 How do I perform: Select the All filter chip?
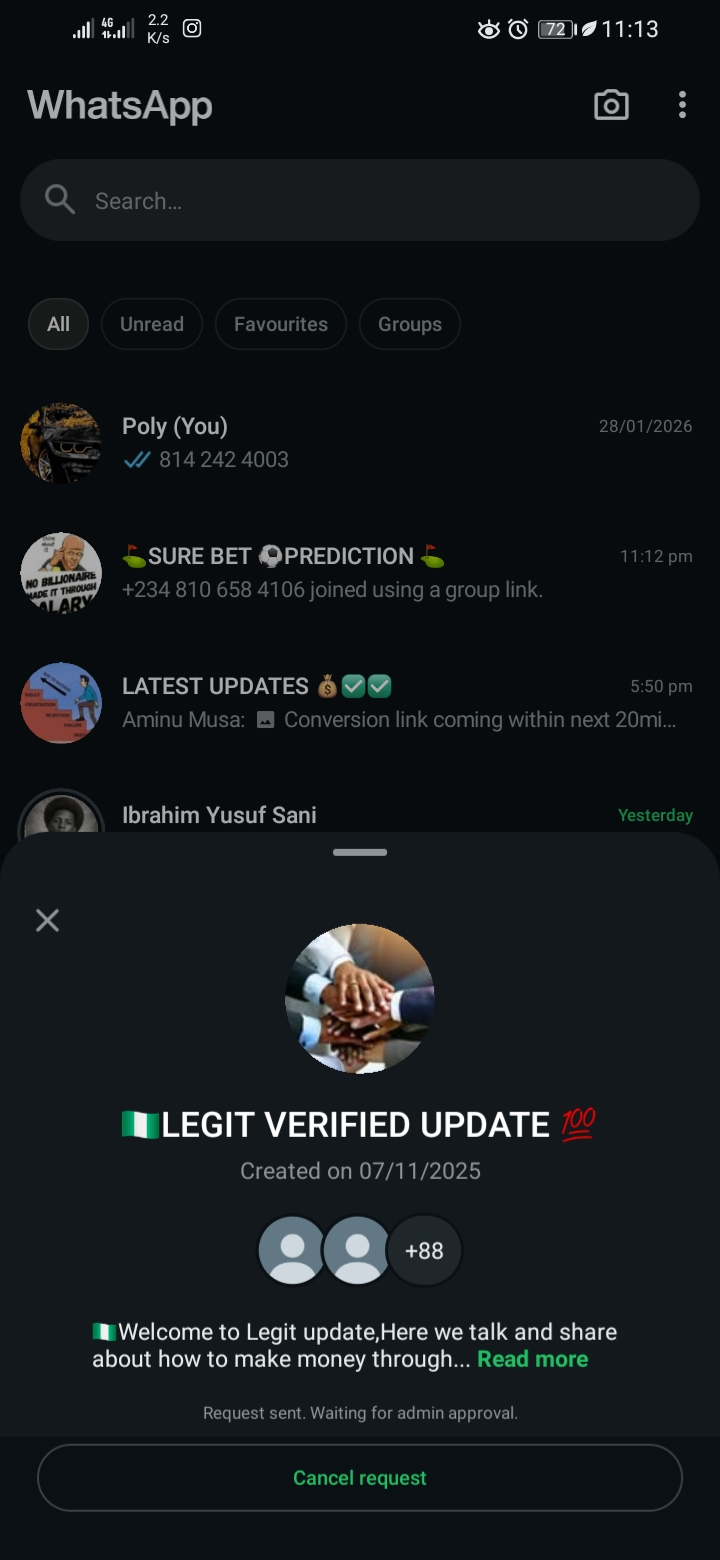coord(58,324)
